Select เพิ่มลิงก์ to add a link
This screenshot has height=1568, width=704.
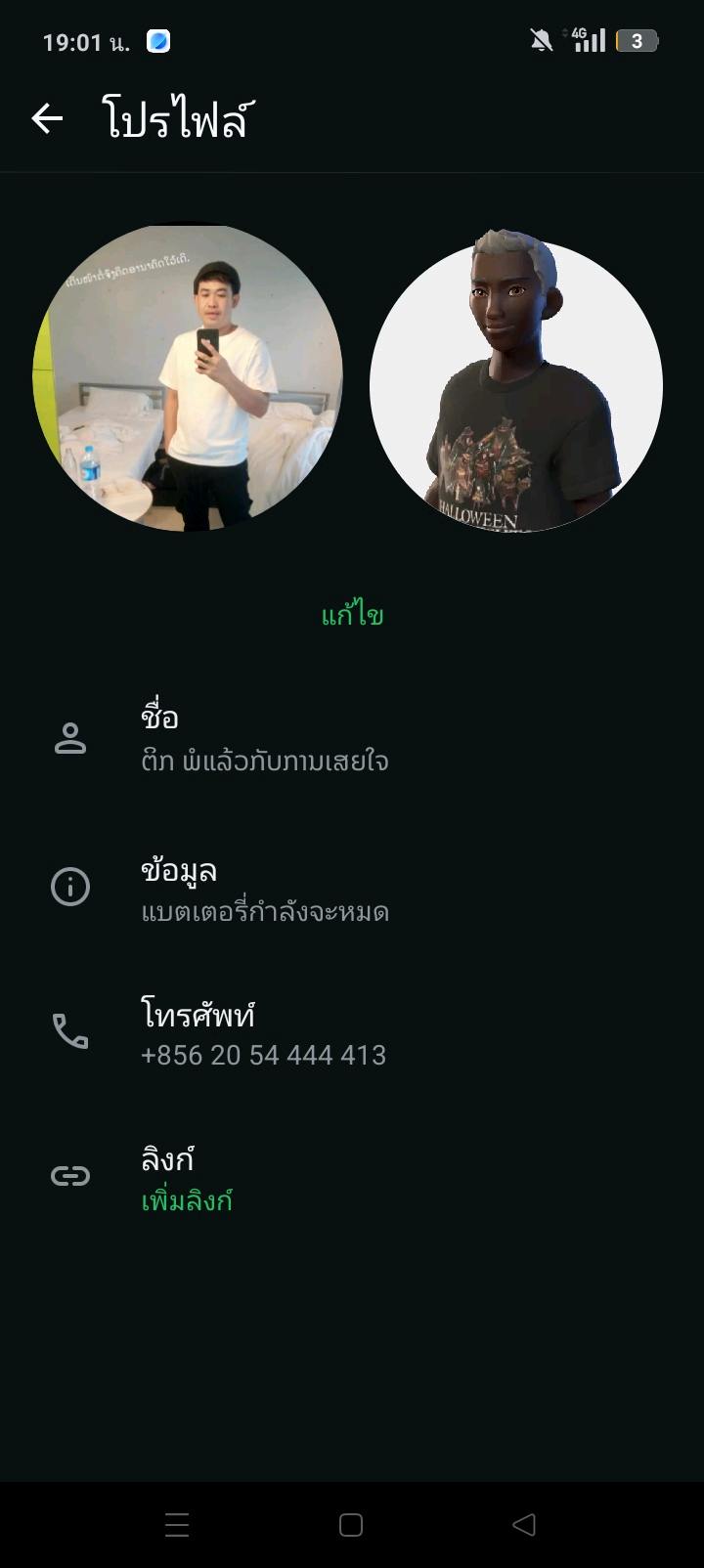click(x=187, y=1200)
